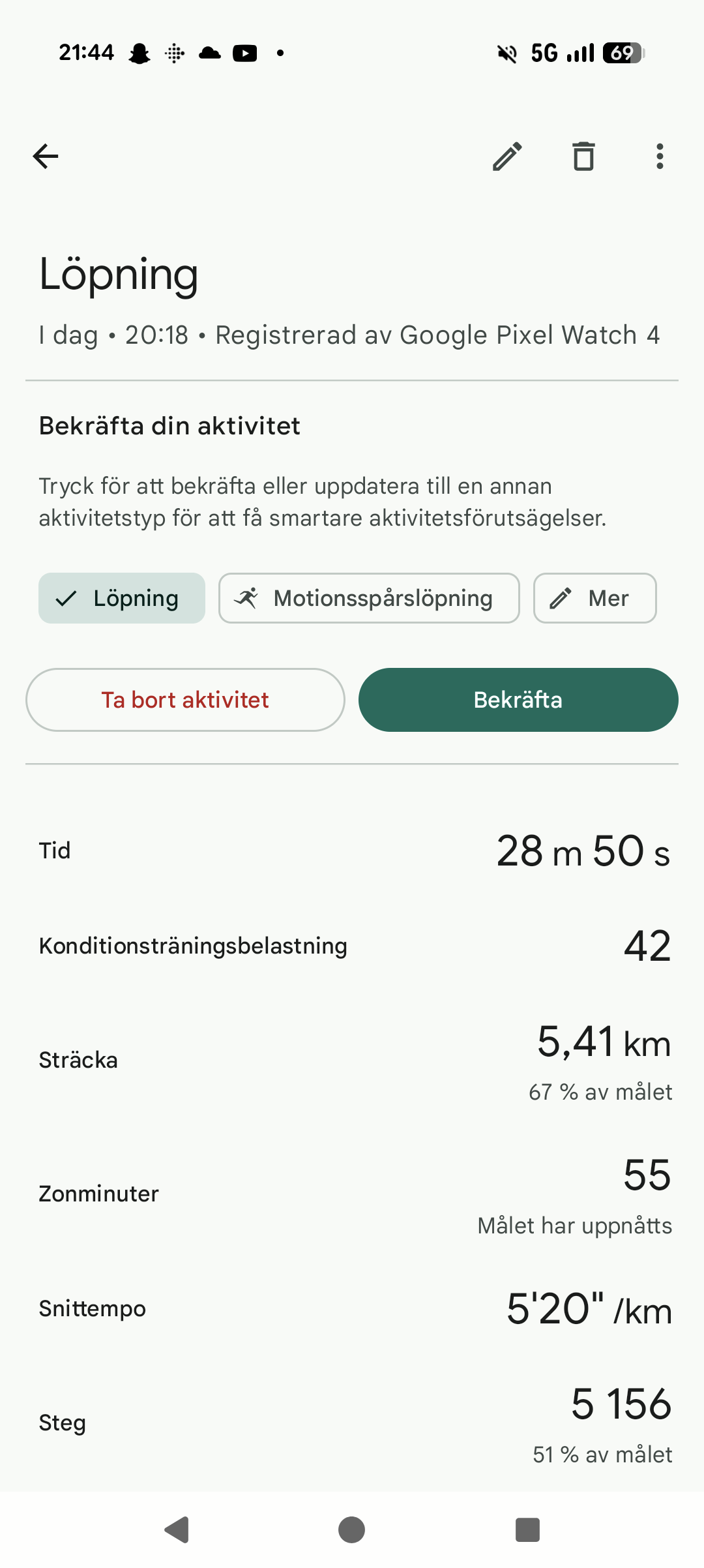Edit this running activity with the pencil
The width and height of the screenshot is (704, 1568).
(507, 157)
